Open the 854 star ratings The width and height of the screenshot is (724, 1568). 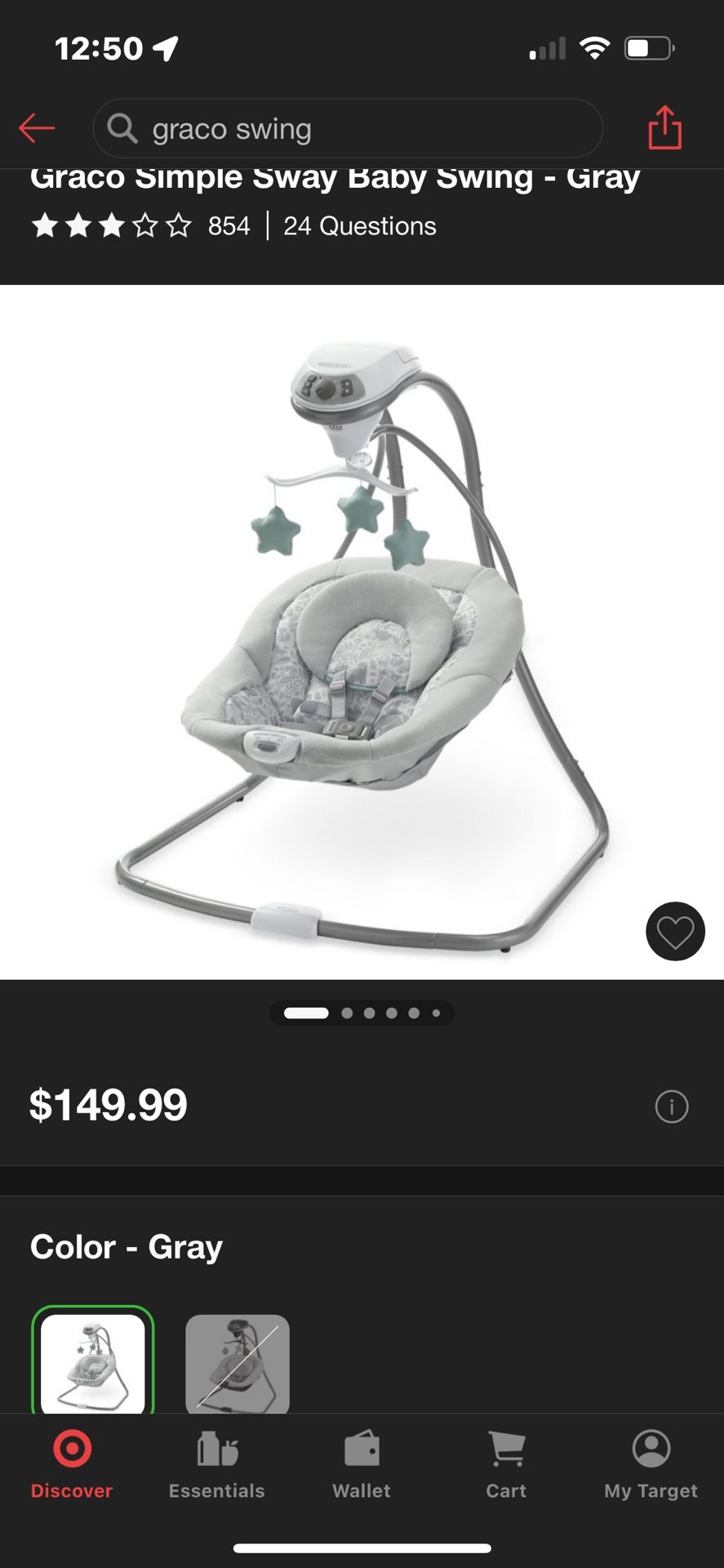pos(140,226)
